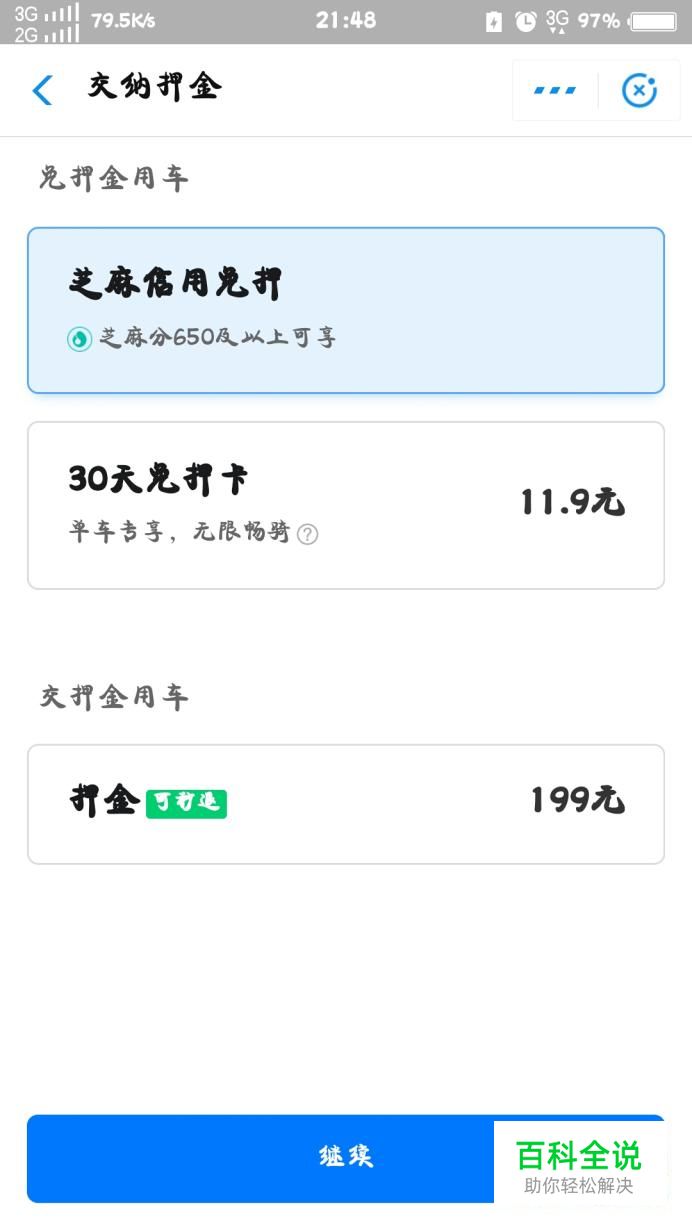The width and height of the screenshot is (692, 1230).
Task: Open the three-dot more menu
Action: pyautogui.click(x=555, y=90)
